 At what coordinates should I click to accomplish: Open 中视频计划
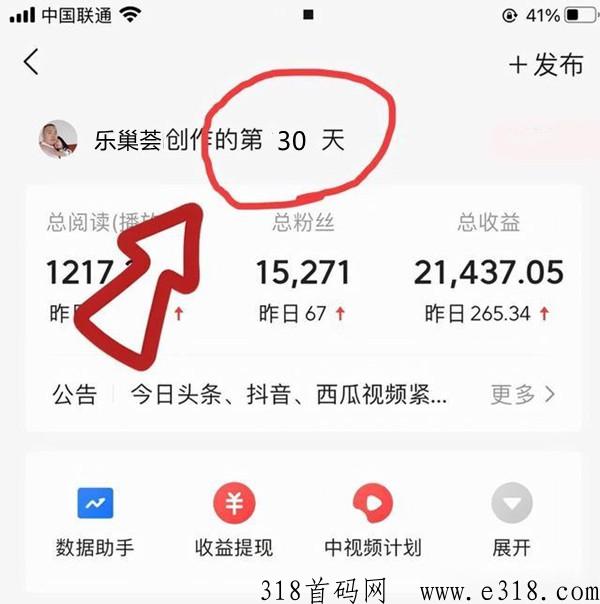coord(372,520)
